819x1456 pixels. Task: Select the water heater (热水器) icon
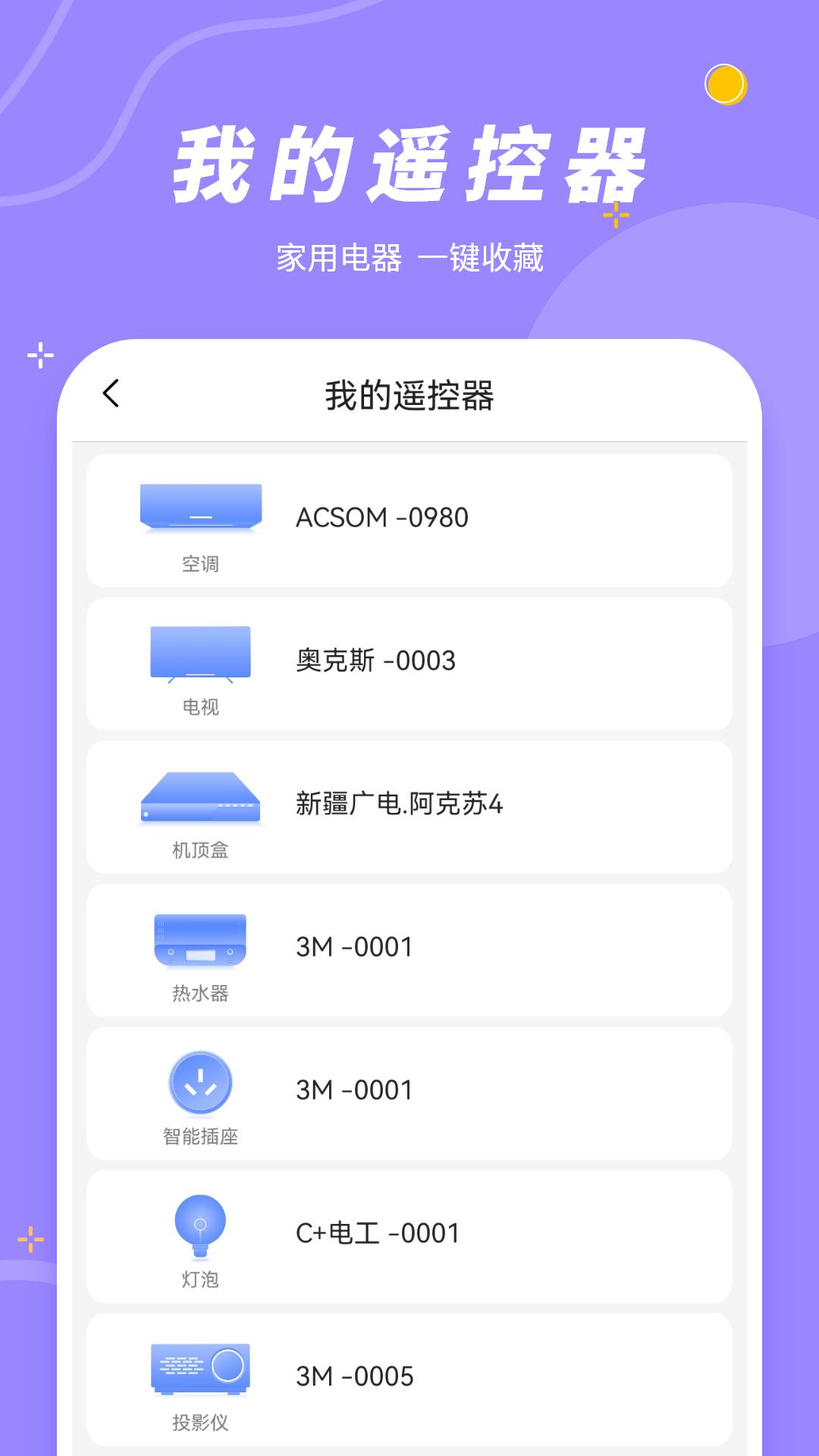click(201, 940)
